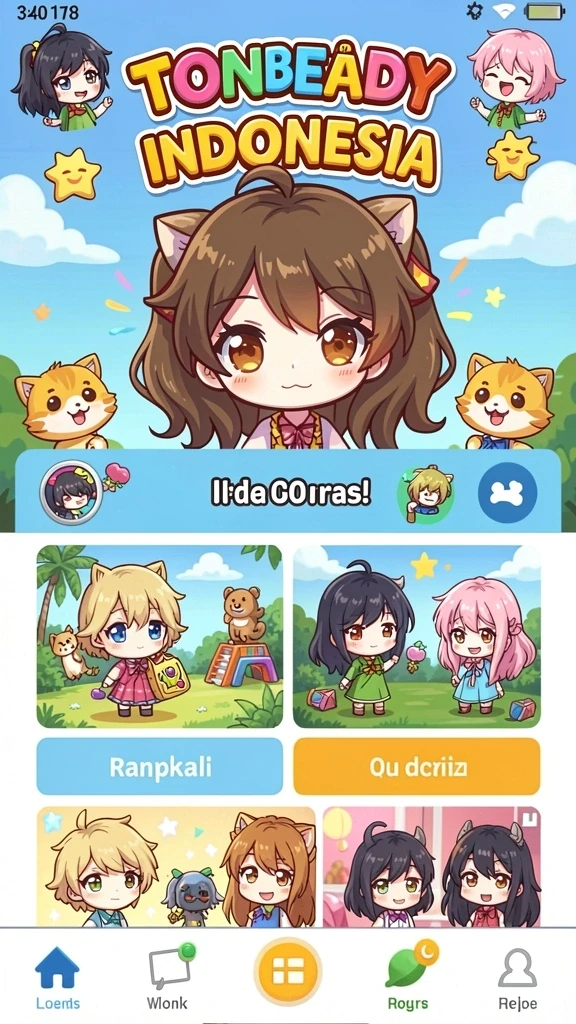Tap the orange Qu dcriiz button

point(417,766)
